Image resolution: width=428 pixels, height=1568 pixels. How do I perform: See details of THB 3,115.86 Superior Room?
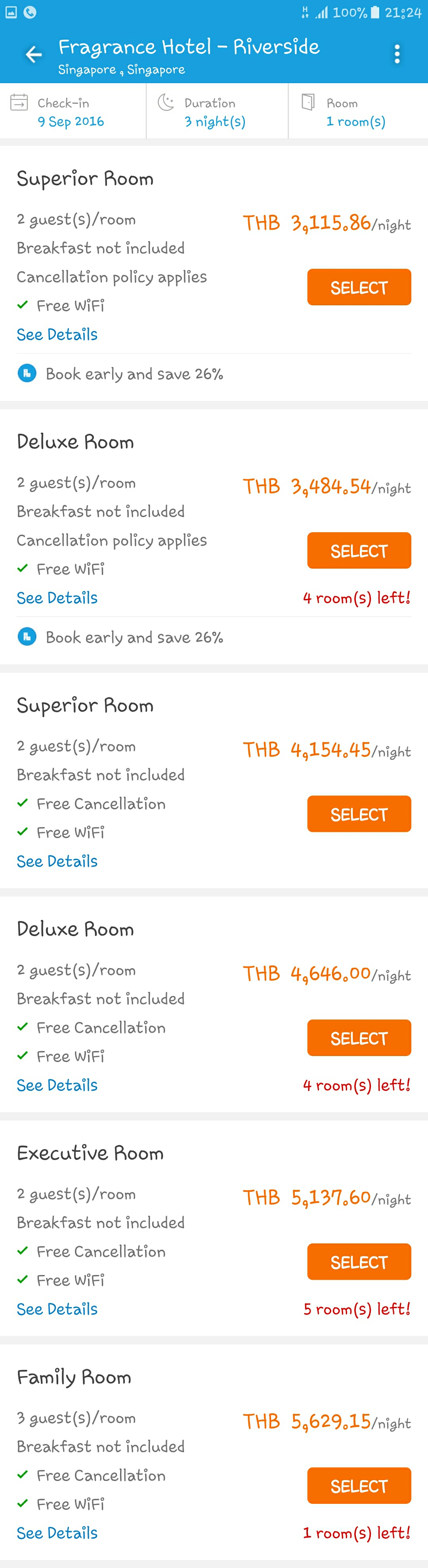[x=57, y=334]
